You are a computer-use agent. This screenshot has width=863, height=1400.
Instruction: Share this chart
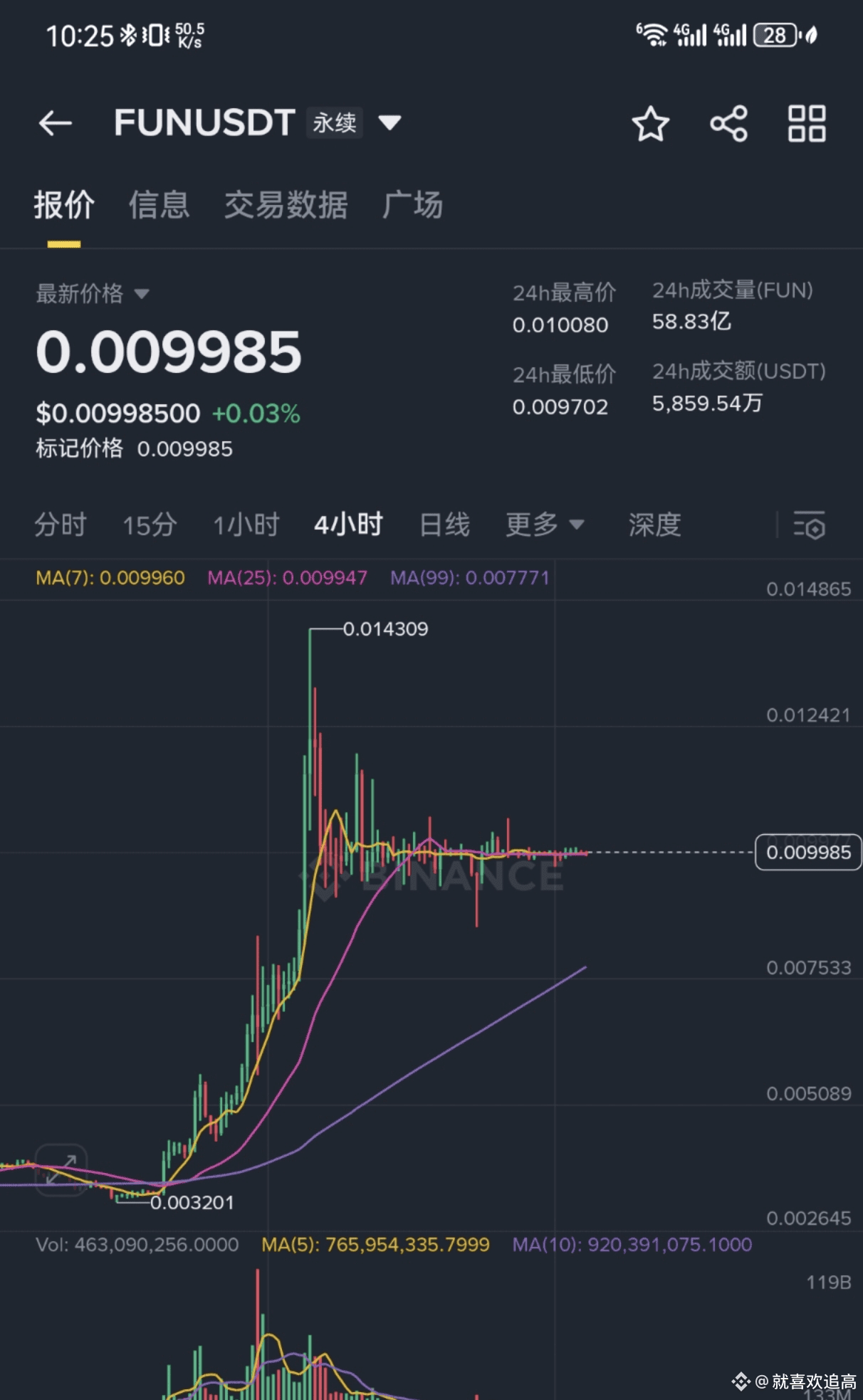coord(728,124)
